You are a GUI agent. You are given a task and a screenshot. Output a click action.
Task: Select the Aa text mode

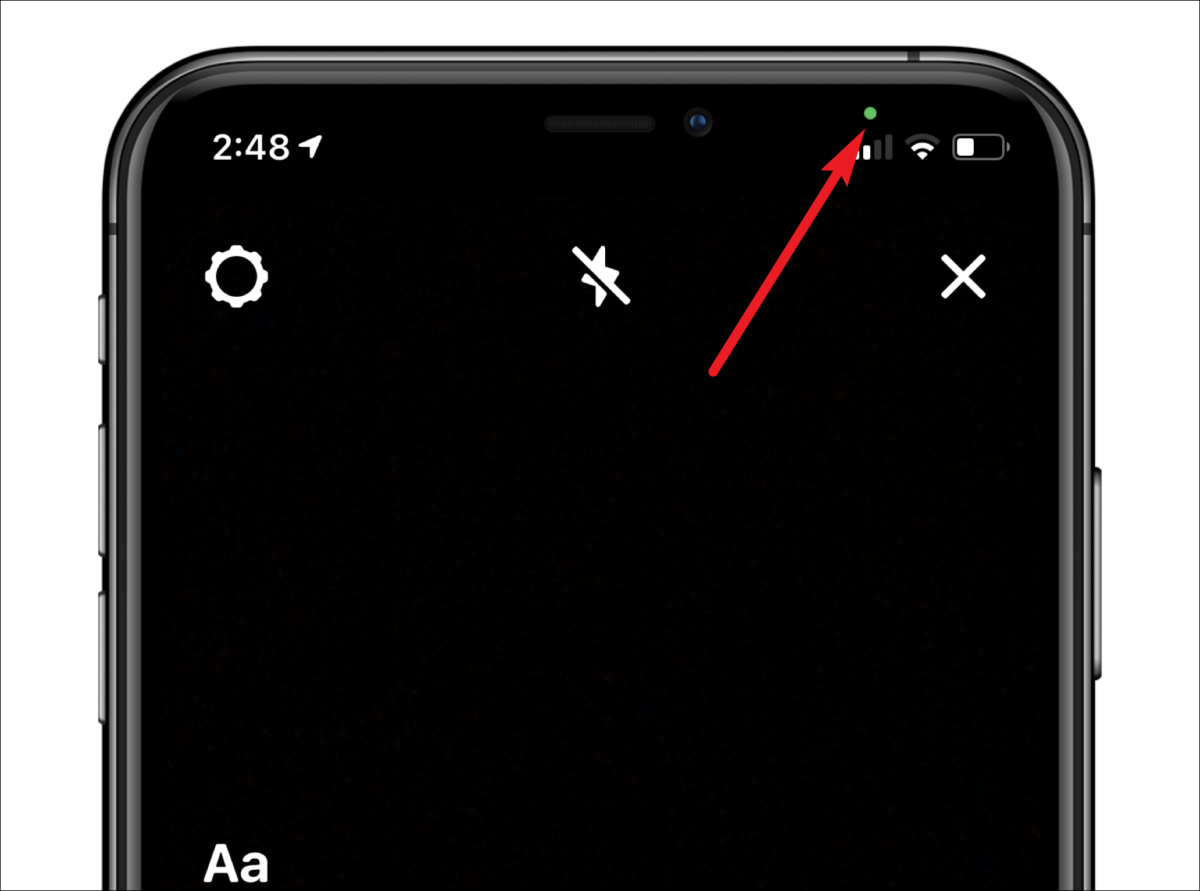coord(237,862)
